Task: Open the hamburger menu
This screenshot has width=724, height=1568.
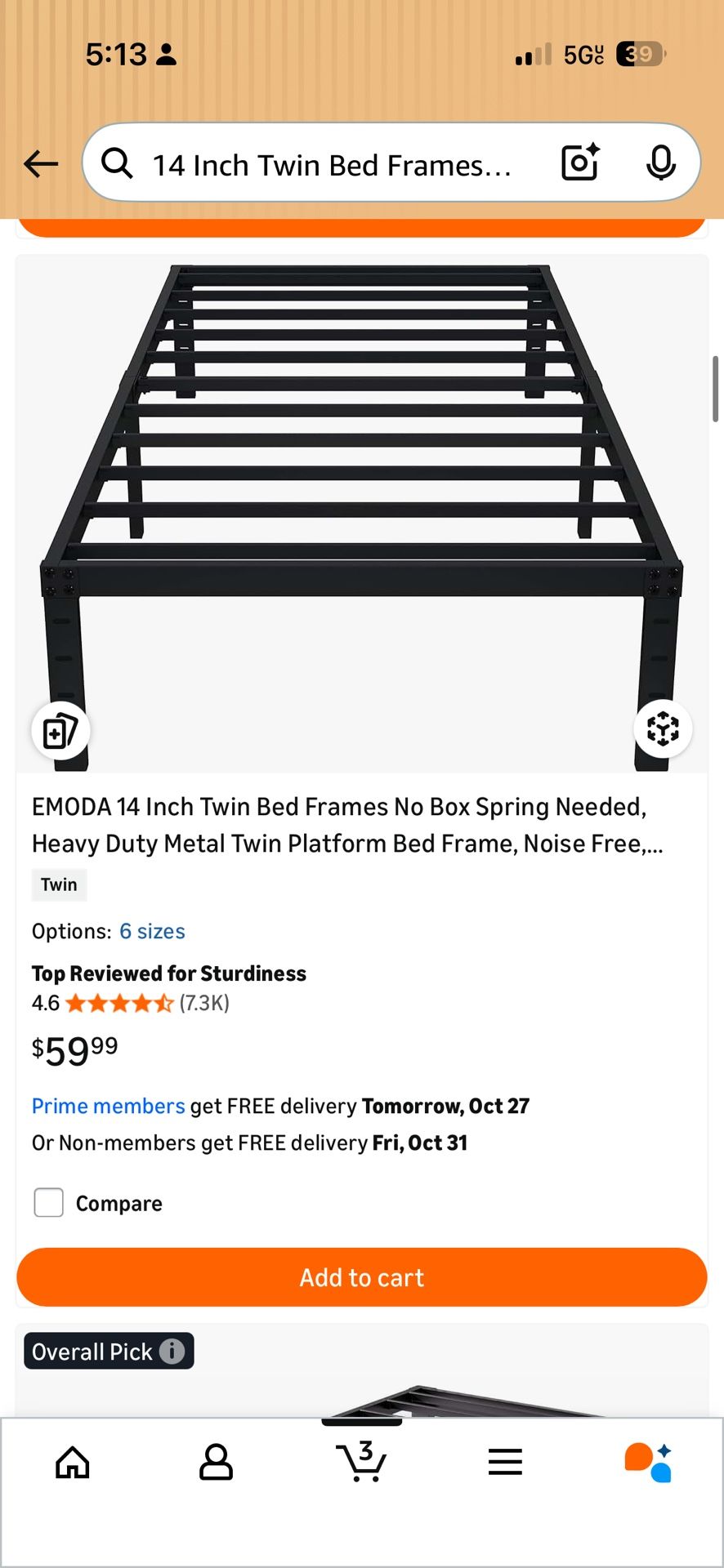Action: (x=507, y=1463)
